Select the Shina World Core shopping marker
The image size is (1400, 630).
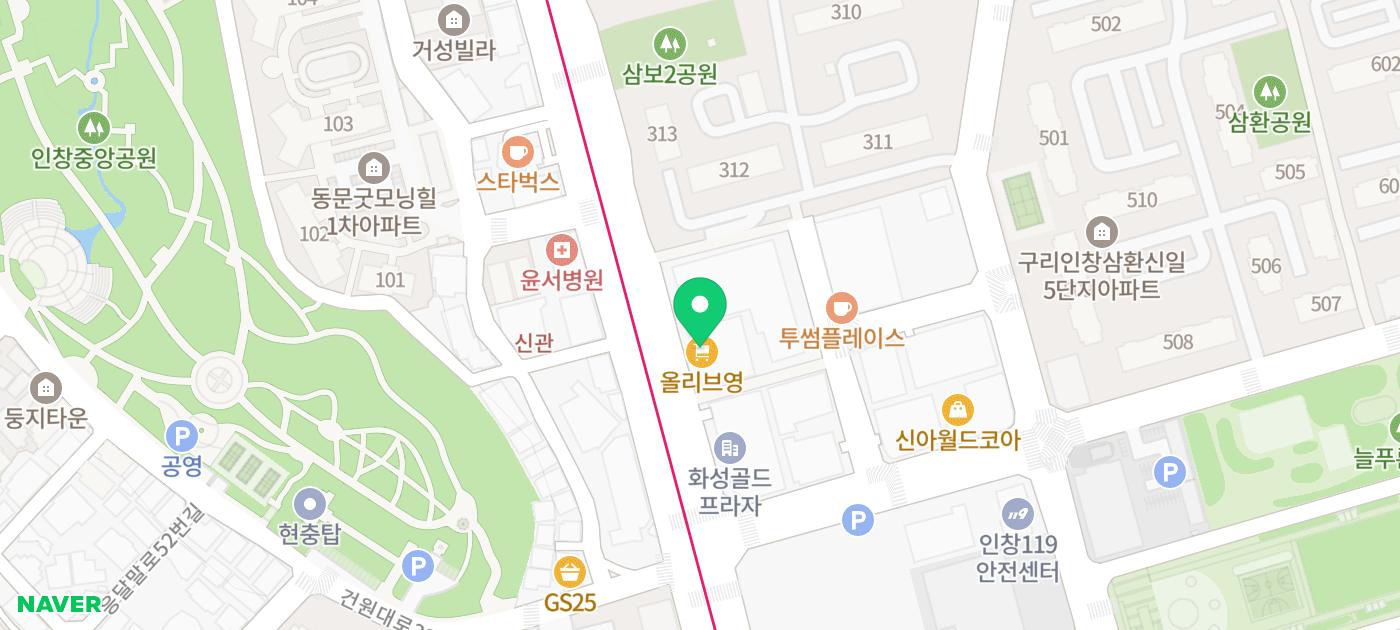tap(957, 410)
